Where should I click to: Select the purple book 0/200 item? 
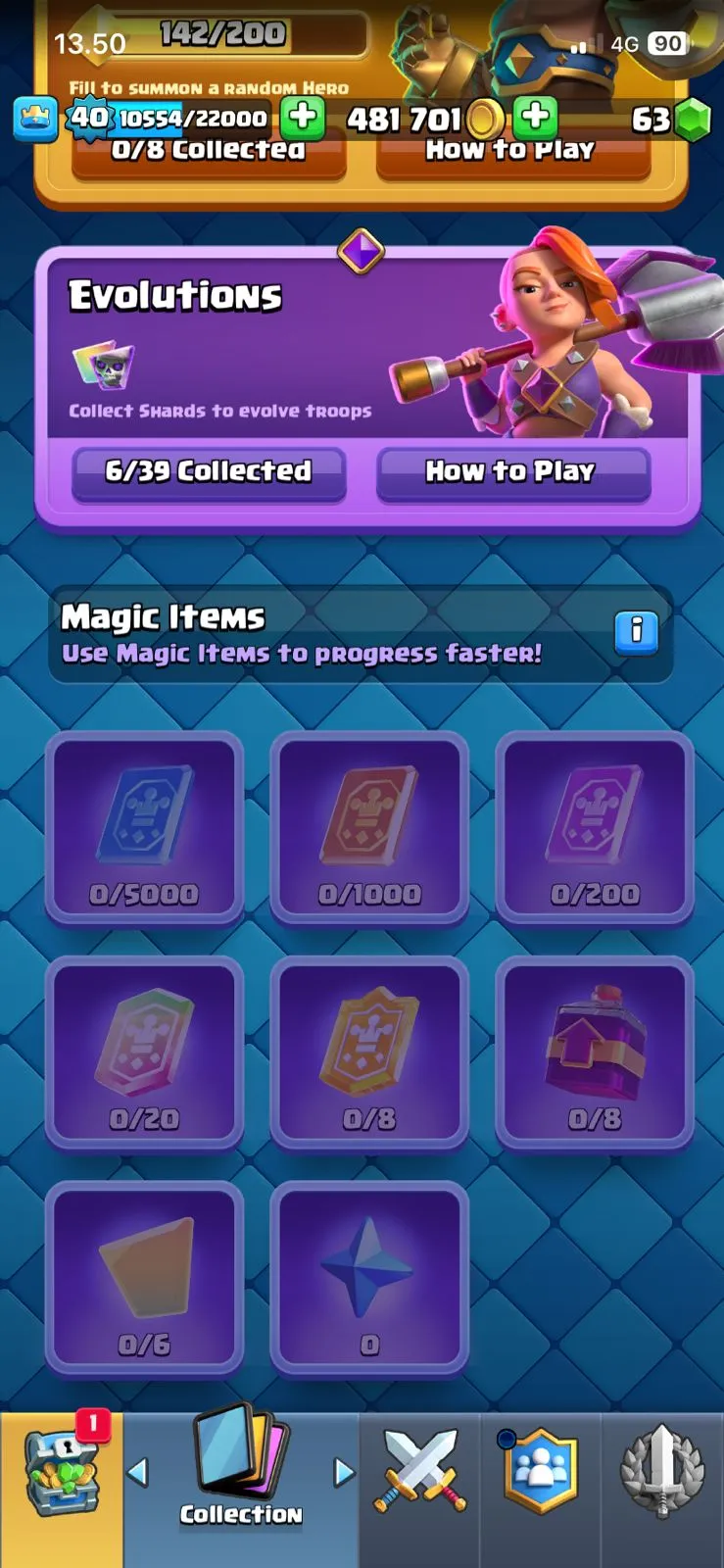point(595,828)
